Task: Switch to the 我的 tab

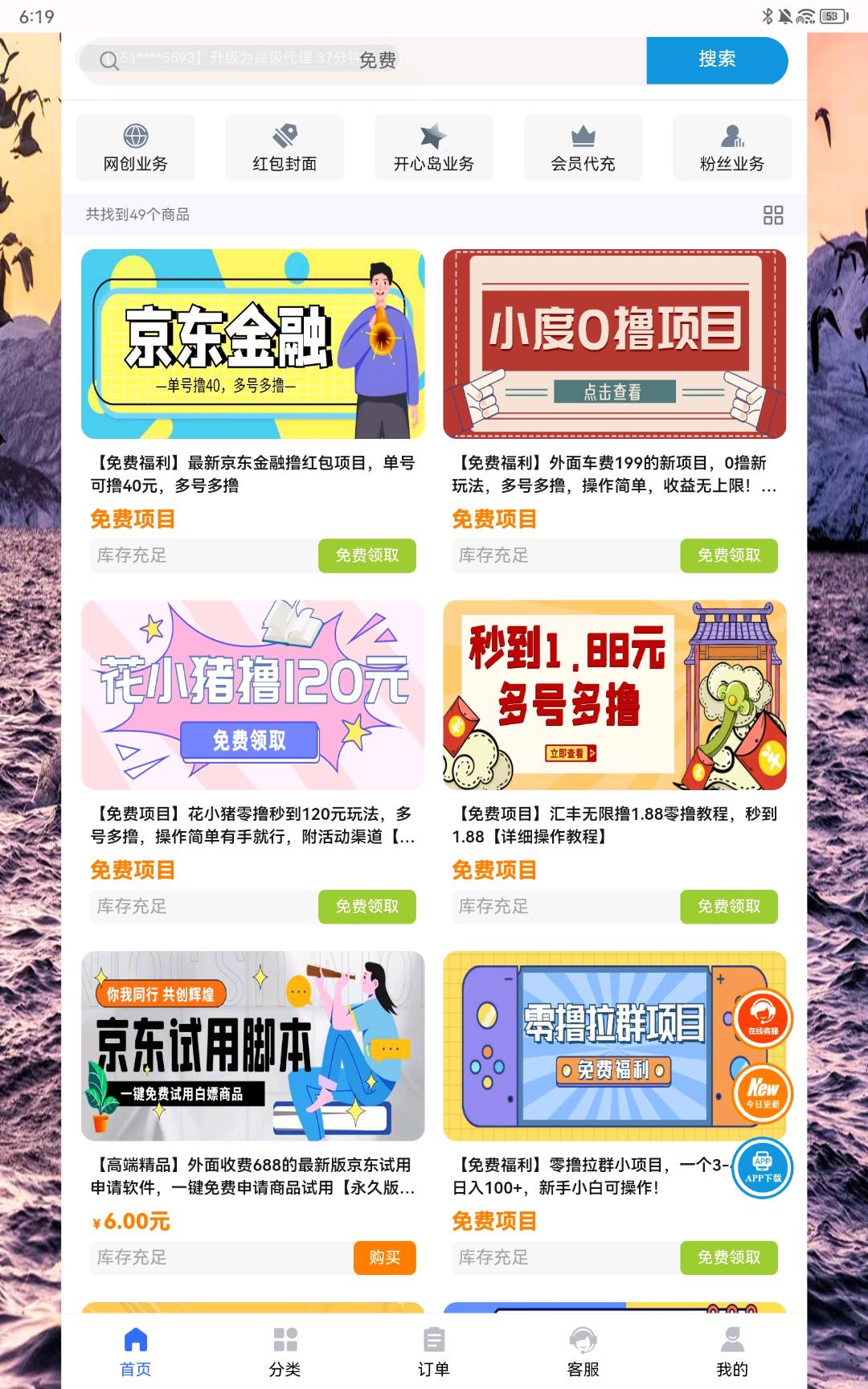Action: point(731,1350)
